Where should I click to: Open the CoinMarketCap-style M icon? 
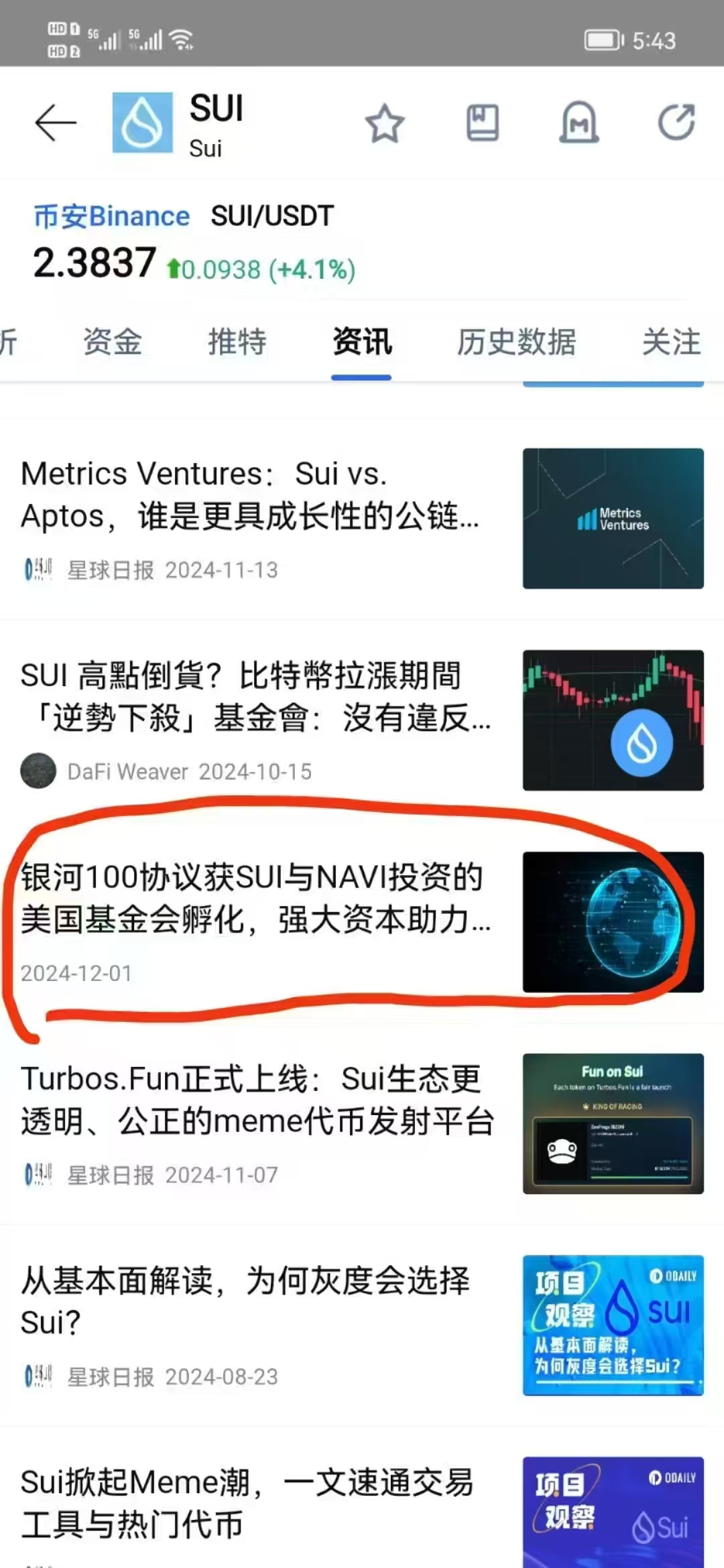[579, 123]
